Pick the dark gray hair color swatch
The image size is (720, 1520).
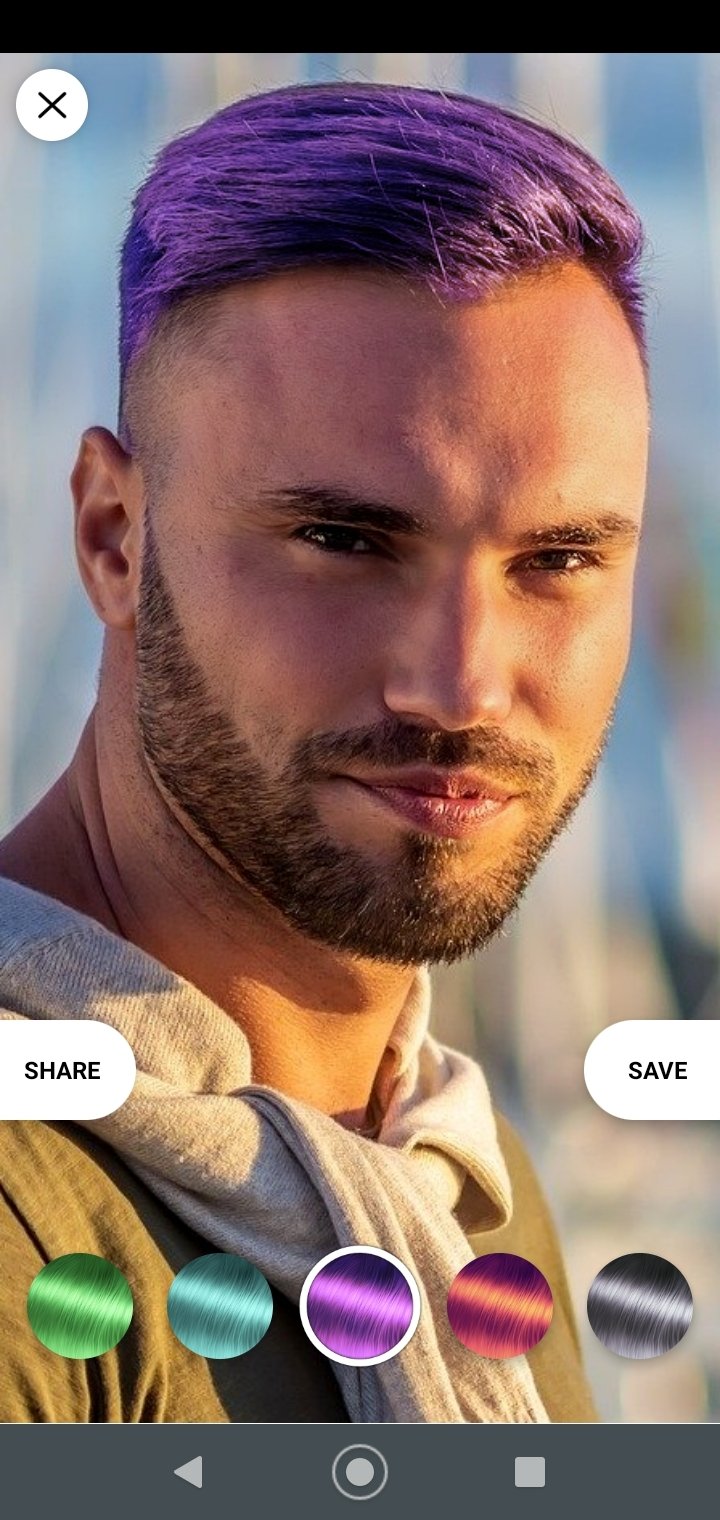click(640, 1306)
